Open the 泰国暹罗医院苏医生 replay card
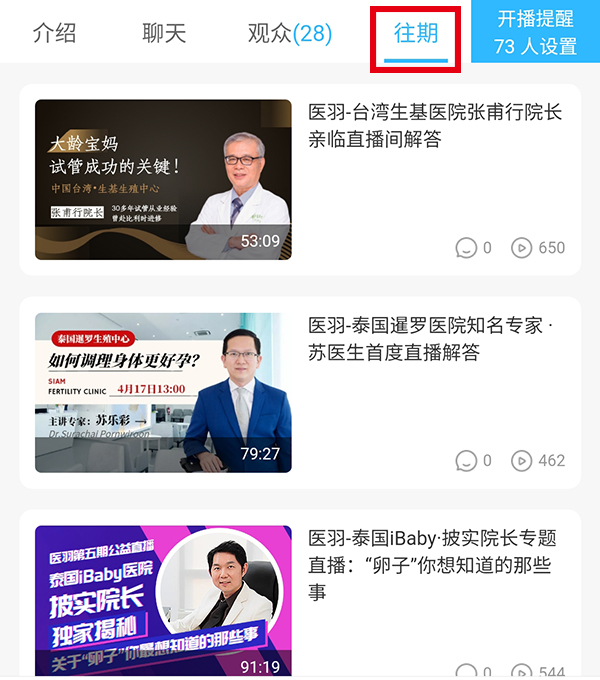The height and width of the screenshot is (680, 600). coord(300,393)
